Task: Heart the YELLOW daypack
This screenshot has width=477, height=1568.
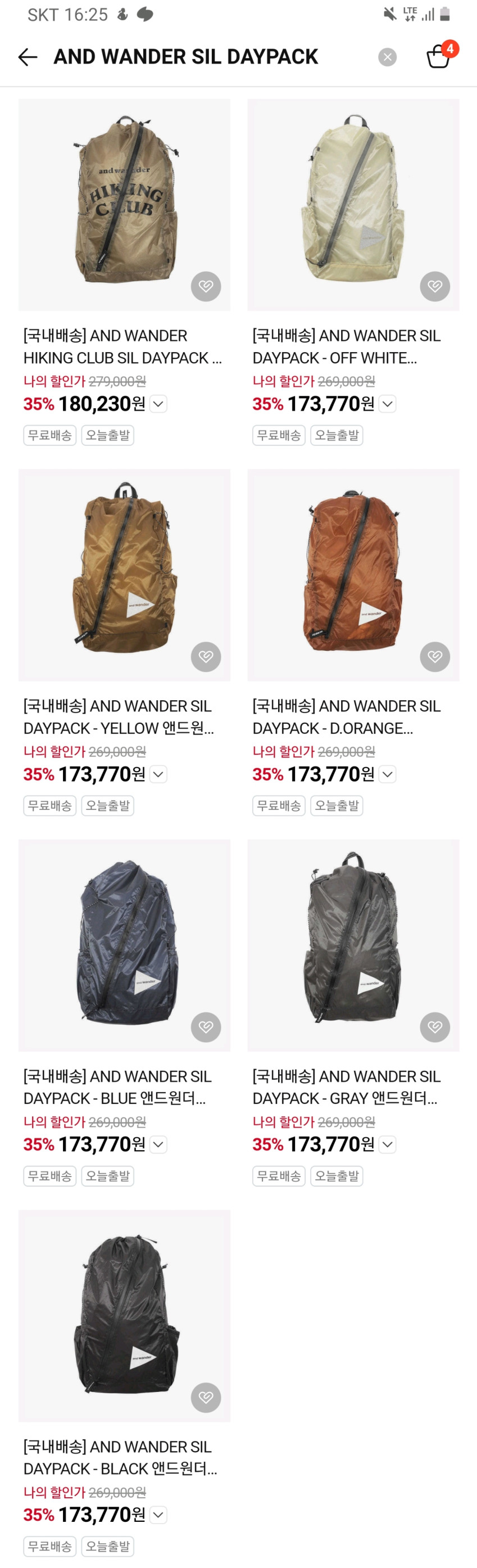Action: pos(206,656)
